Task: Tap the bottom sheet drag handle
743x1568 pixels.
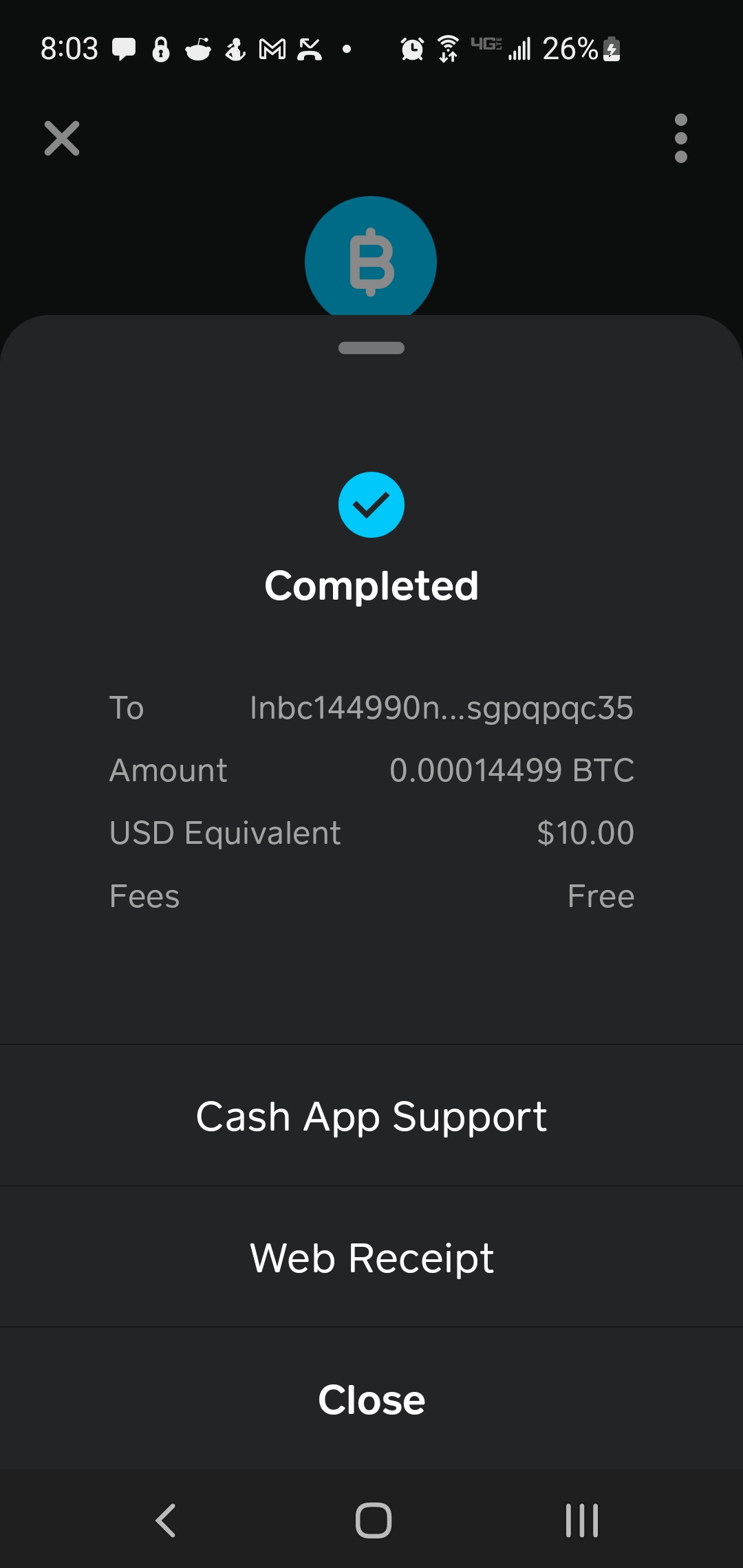Action: (x=371, y=348)
